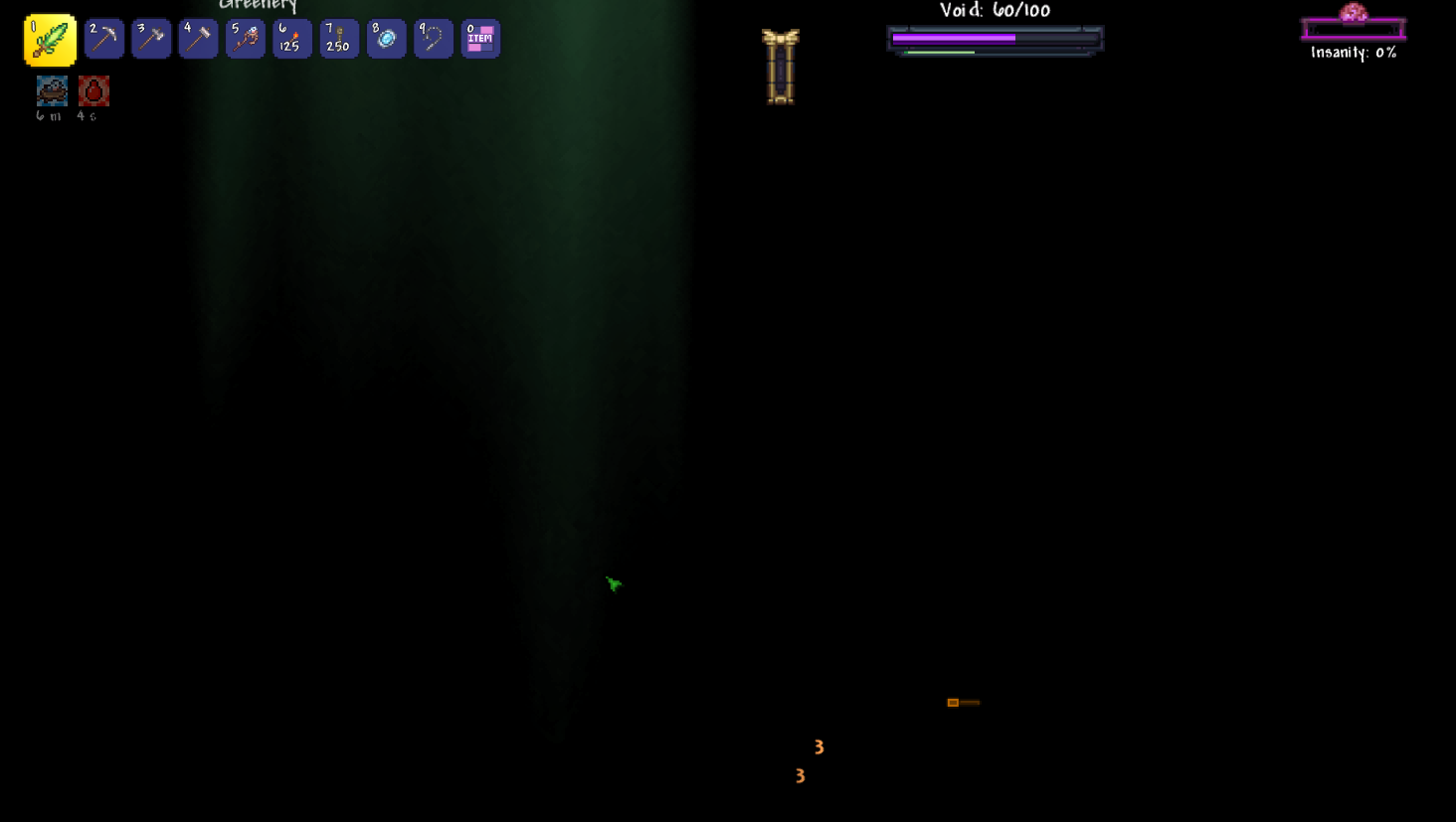Screen dimensions: 1456x822
Task: Select the ITEM block in hotbar slot 0
Action: (480, 40)
